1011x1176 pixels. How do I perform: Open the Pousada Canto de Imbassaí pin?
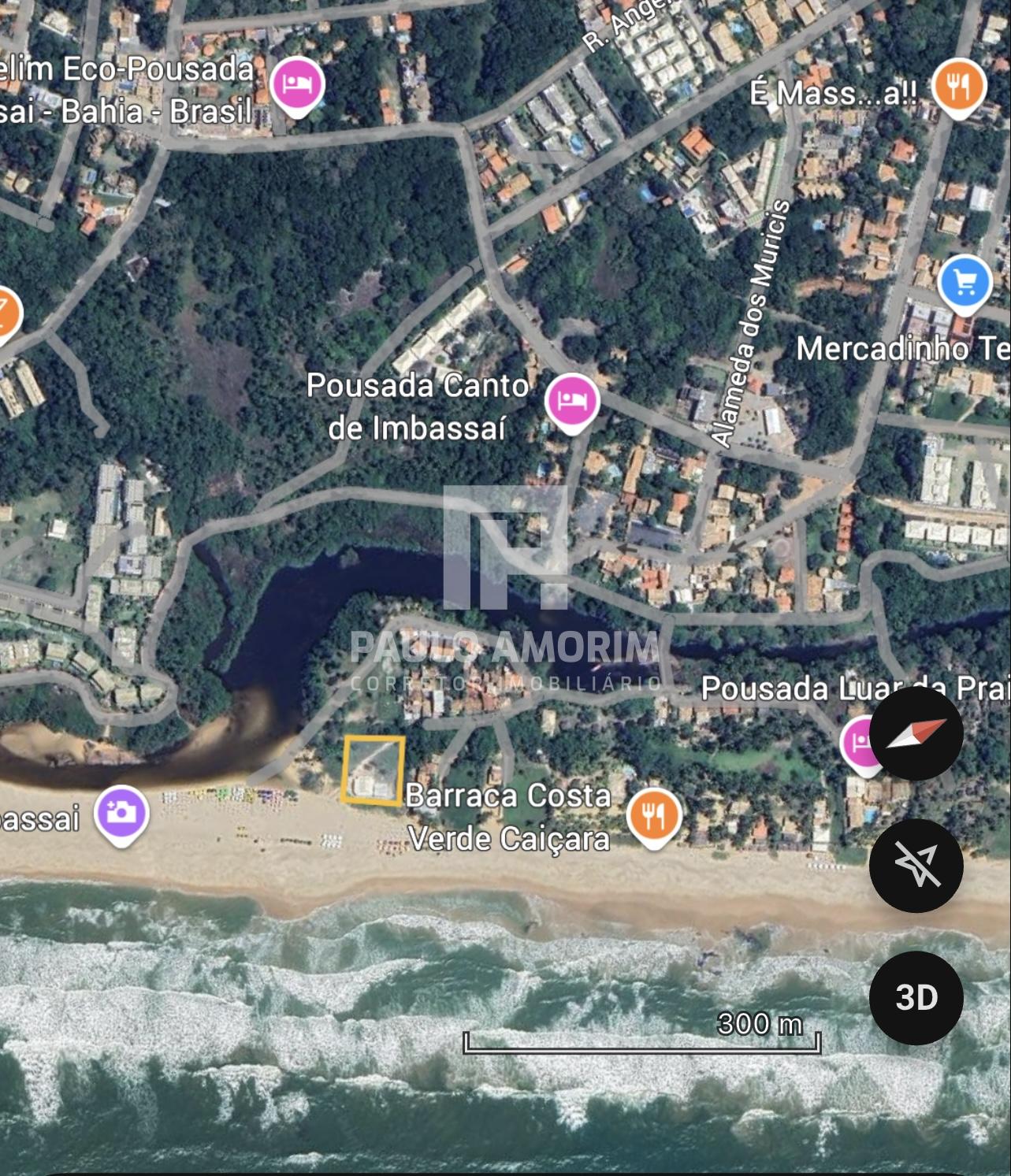[572, 400]
